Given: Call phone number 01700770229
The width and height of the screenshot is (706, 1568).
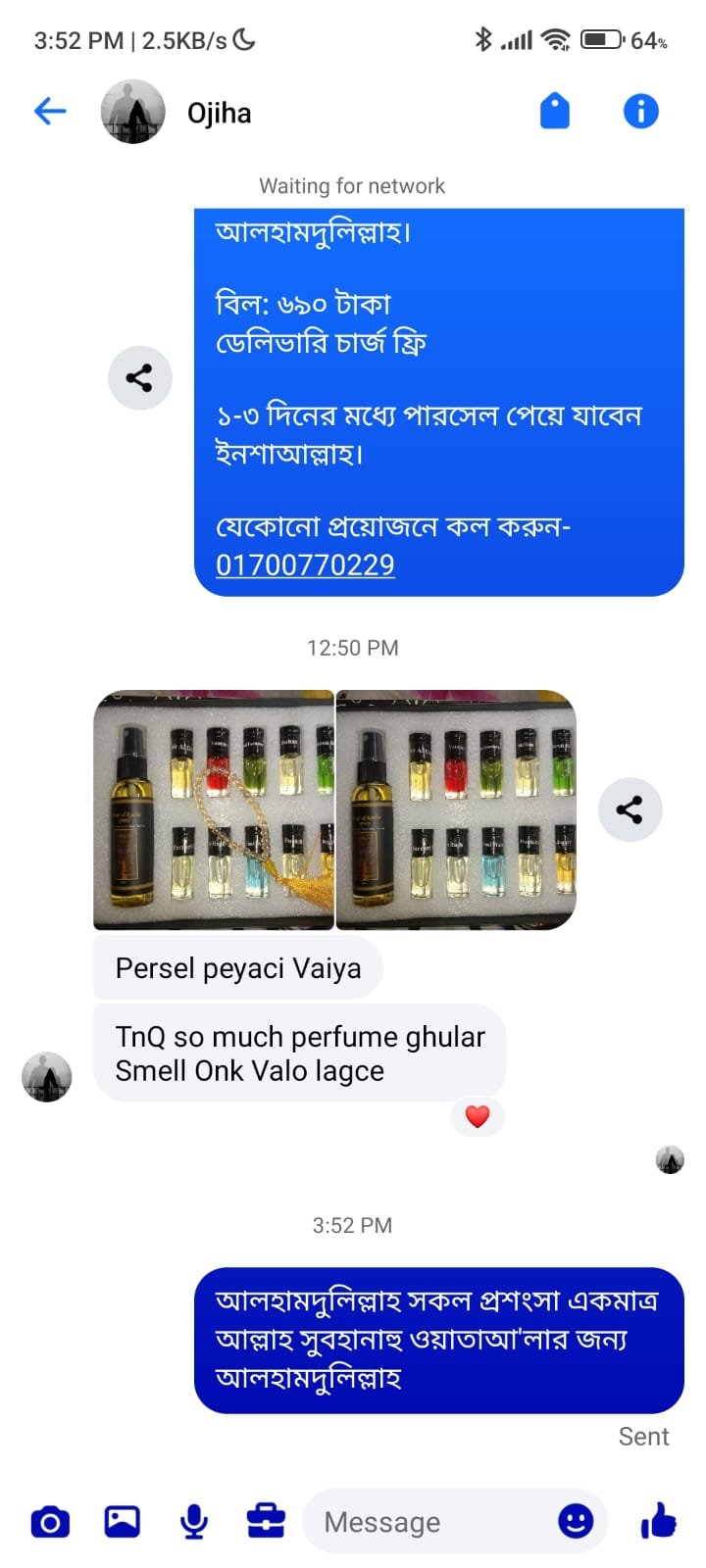Looking at the screenshot, I should pos(305,565).
